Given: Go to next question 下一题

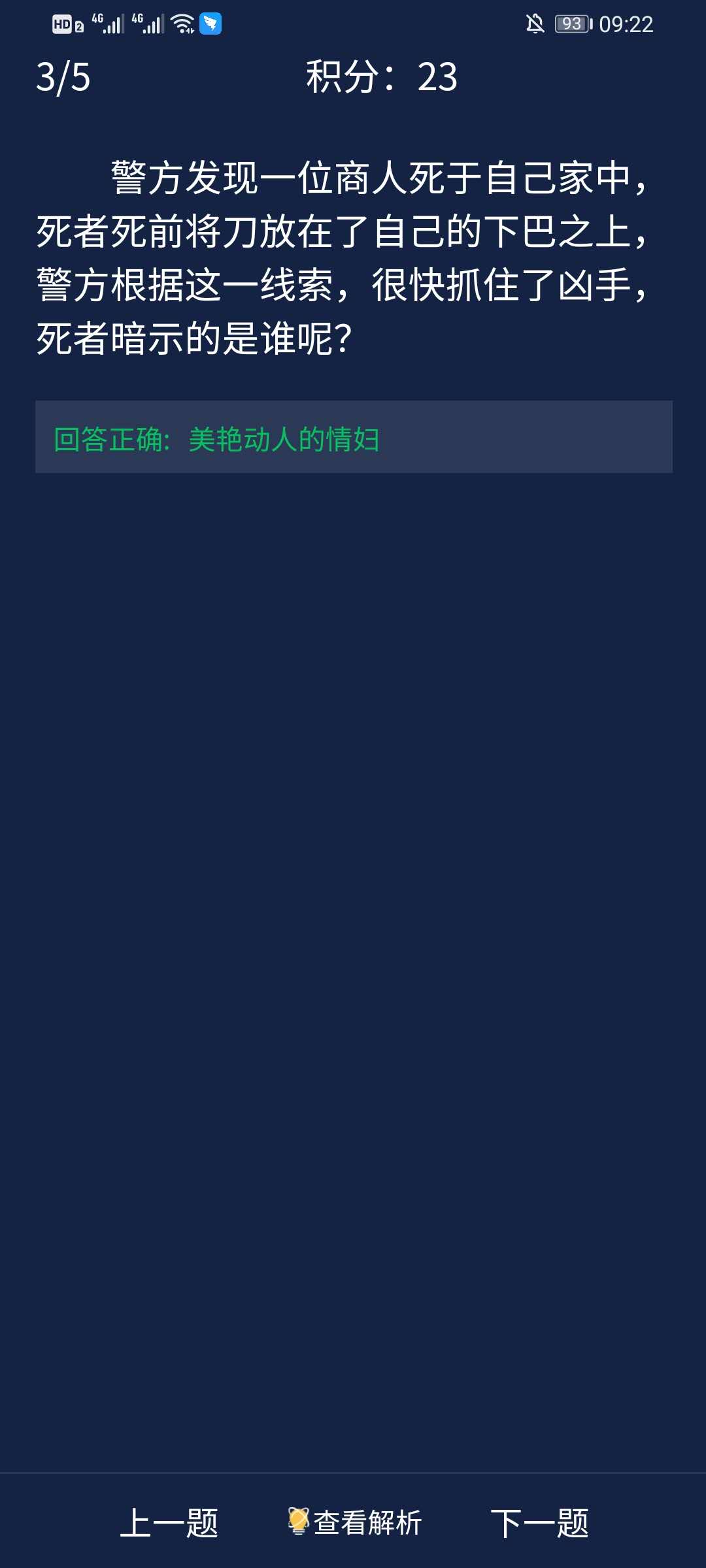Looking at the screenshot, I should coord(539,1523).
